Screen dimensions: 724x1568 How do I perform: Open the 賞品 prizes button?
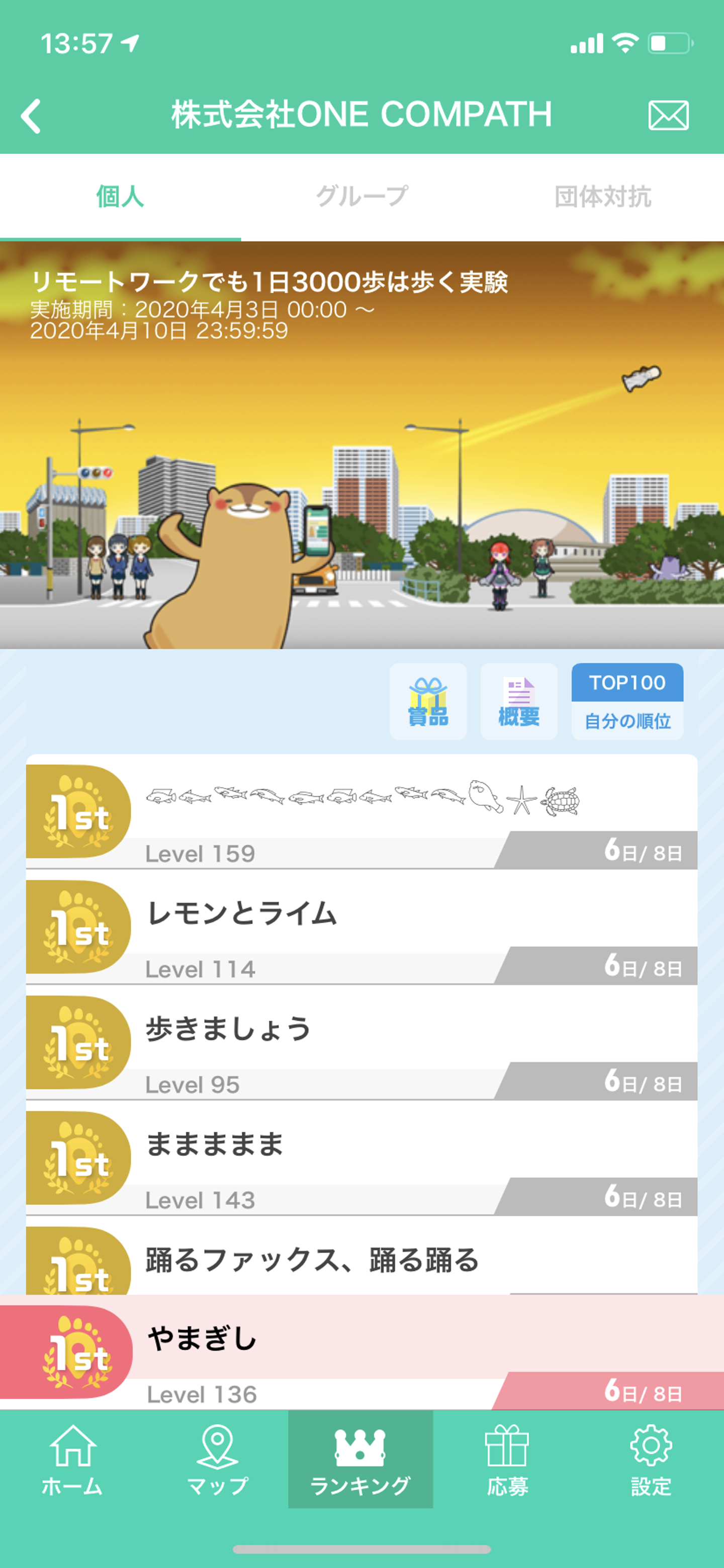click(428, 701)
